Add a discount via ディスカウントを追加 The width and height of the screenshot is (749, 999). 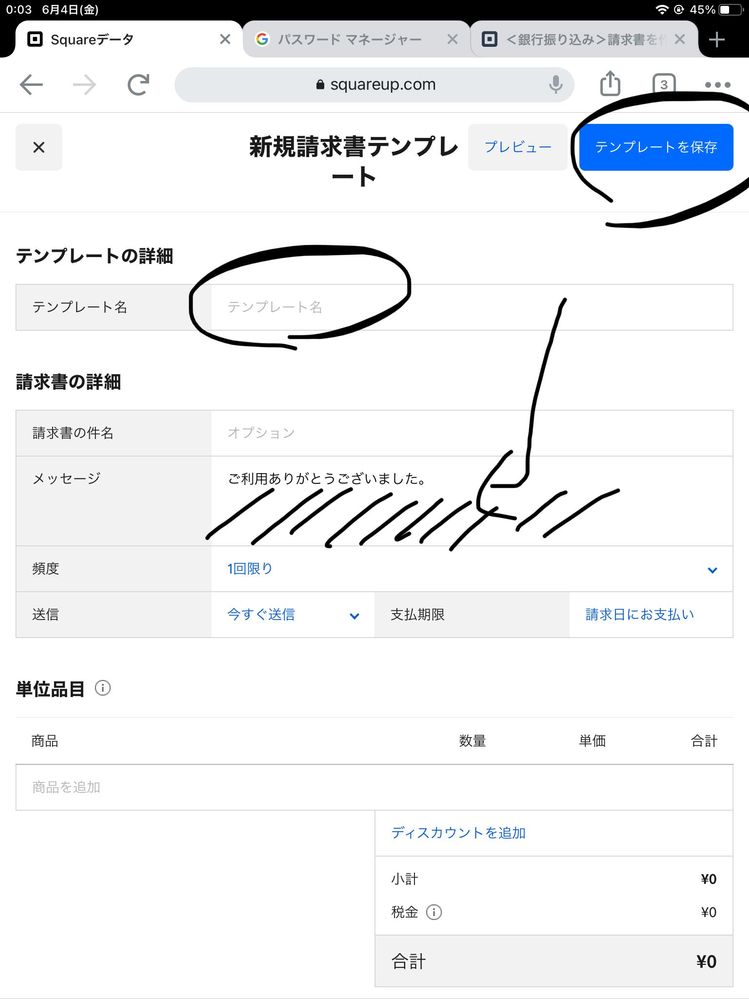point(459,833)
